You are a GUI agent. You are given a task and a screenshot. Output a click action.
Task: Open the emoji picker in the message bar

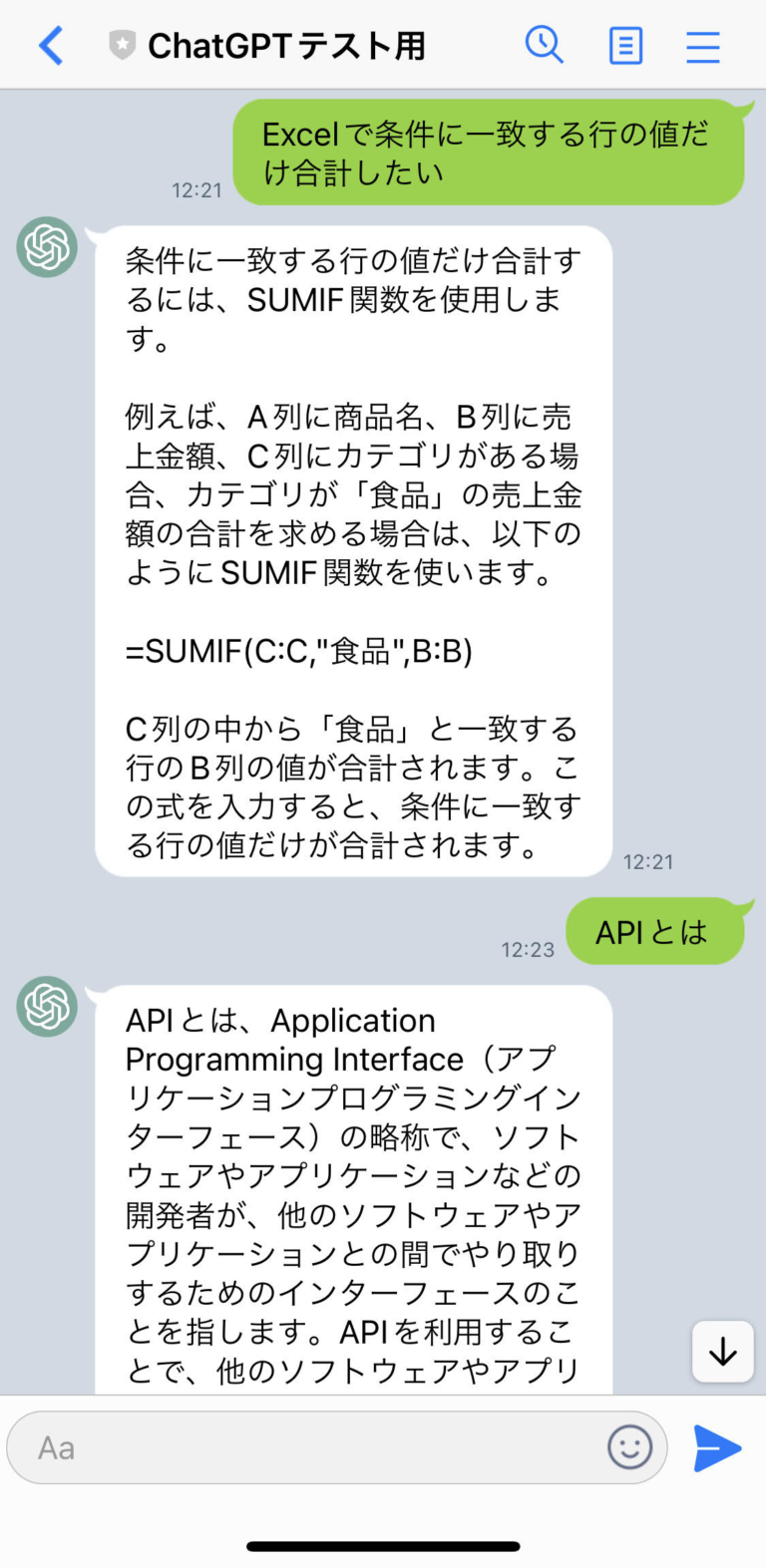click(x=630, y=1448)
